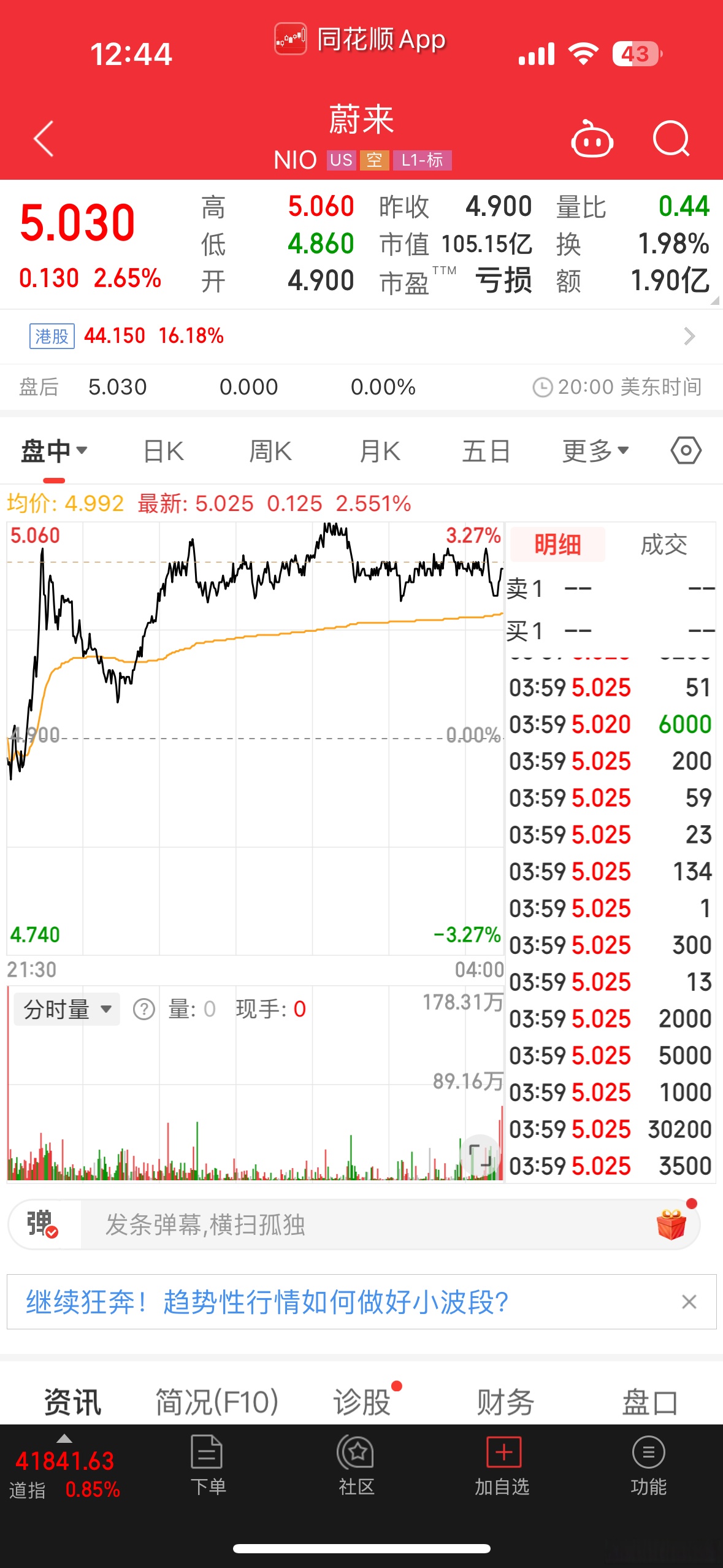Go back using the top-left arrow
Viewport: 723px width, 1568px height.
pyautogui.click(x=44, y=139)
